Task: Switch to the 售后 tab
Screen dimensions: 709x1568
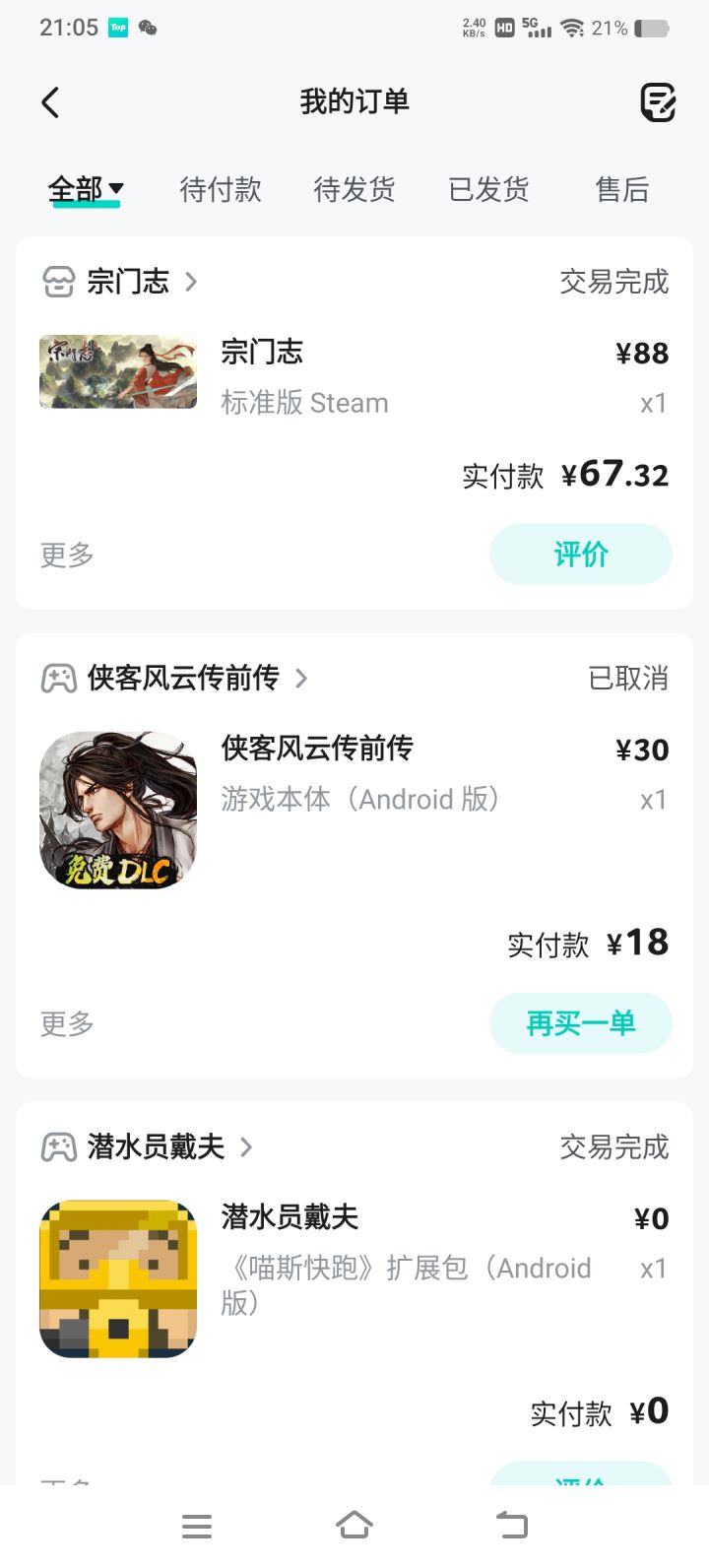Action: pos(621,189)
